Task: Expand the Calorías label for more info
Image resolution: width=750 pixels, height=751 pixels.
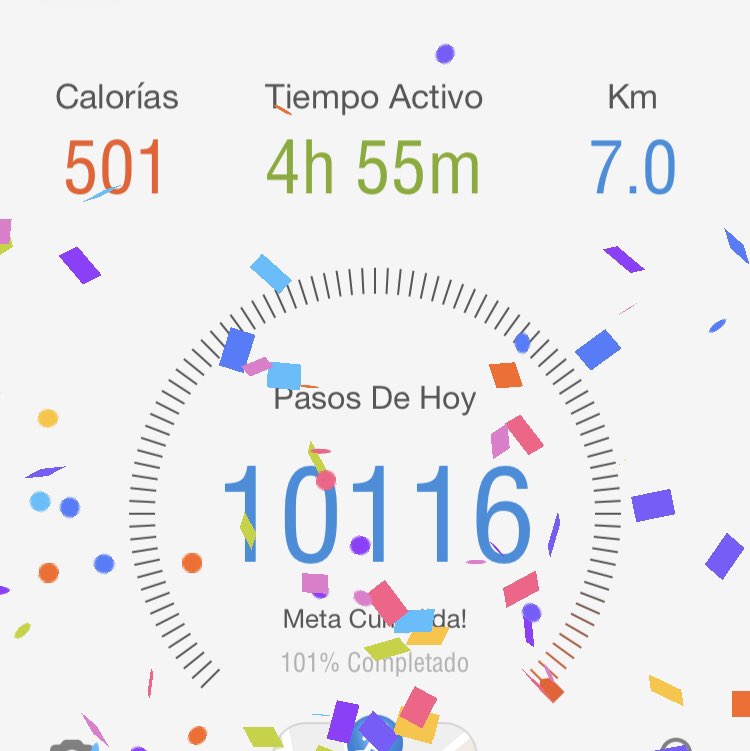Action: point(117,97)
